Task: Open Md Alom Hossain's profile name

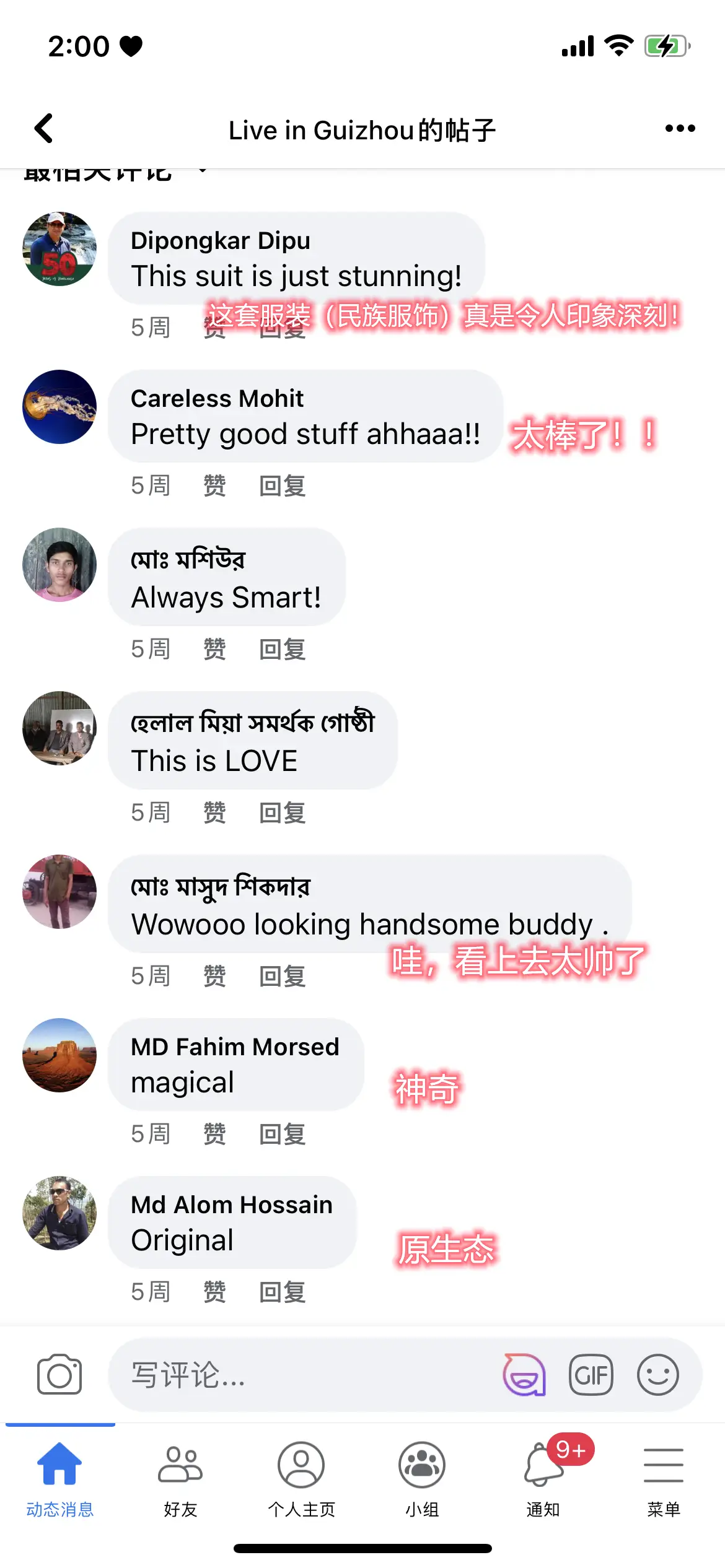Action: pyautogui.click(x=232, y=1204)
